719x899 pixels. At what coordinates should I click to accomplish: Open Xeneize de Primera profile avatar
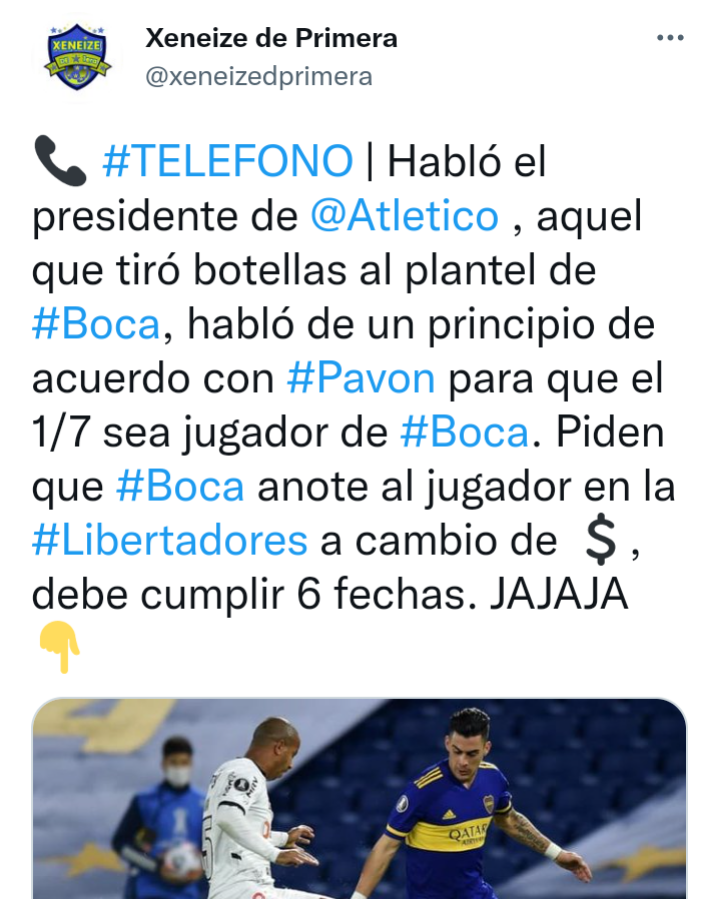point(77,58)
